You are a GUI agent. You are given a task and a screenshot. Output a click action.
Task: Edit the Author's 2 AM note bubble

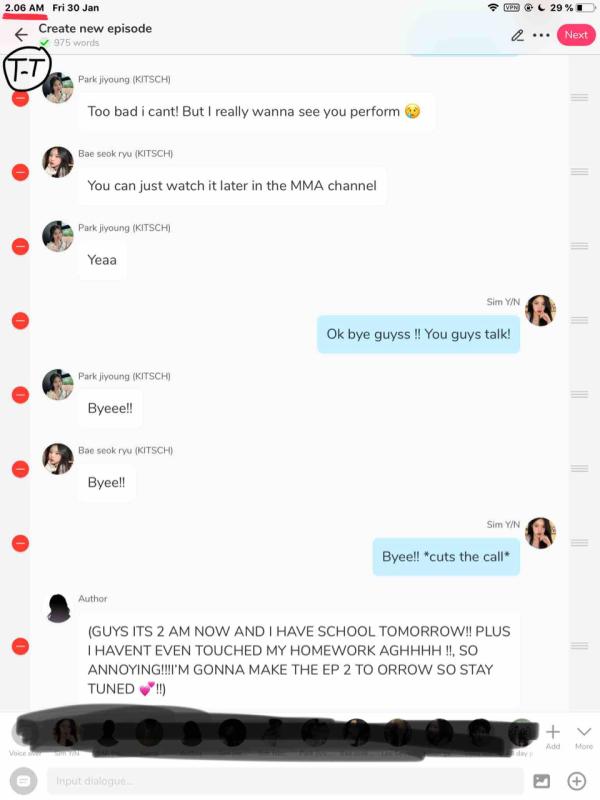click(298, 660)
